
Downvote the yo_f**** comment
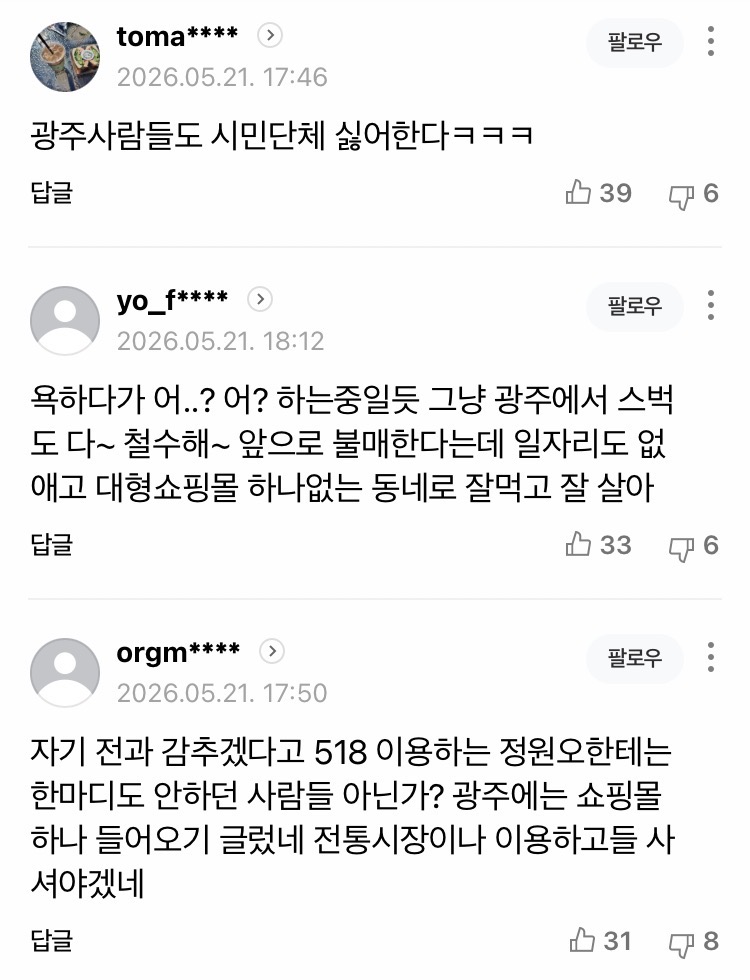coord(694,546)
